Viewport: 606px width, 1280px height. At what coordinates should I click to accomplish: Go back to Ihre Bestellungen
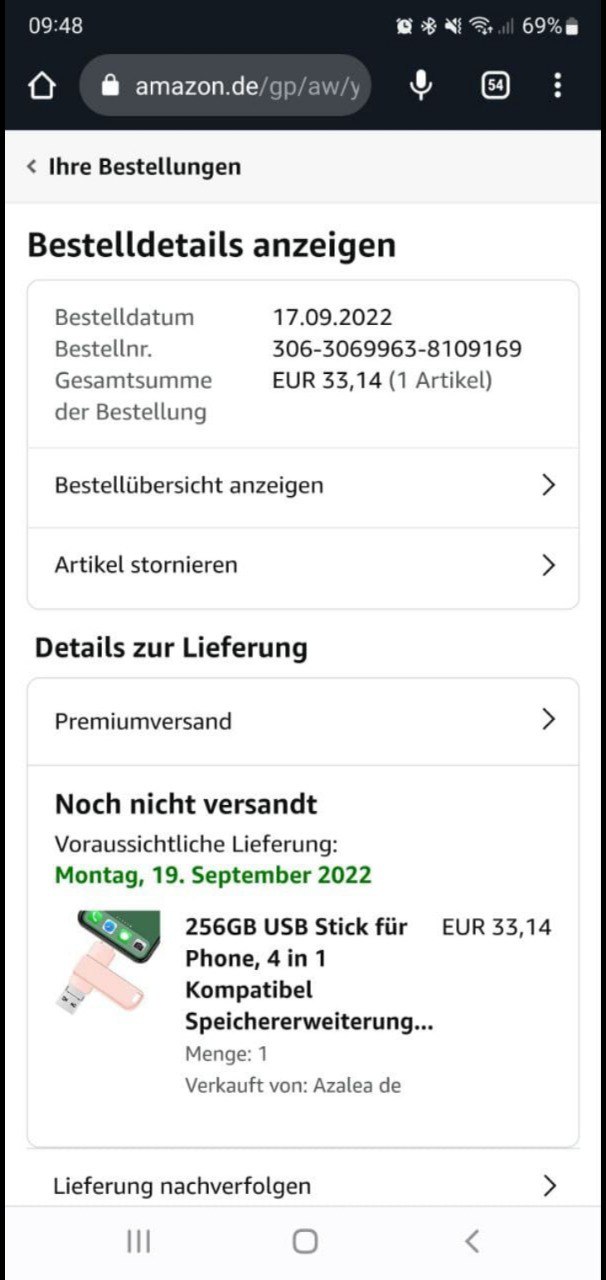tap(134, 166)
